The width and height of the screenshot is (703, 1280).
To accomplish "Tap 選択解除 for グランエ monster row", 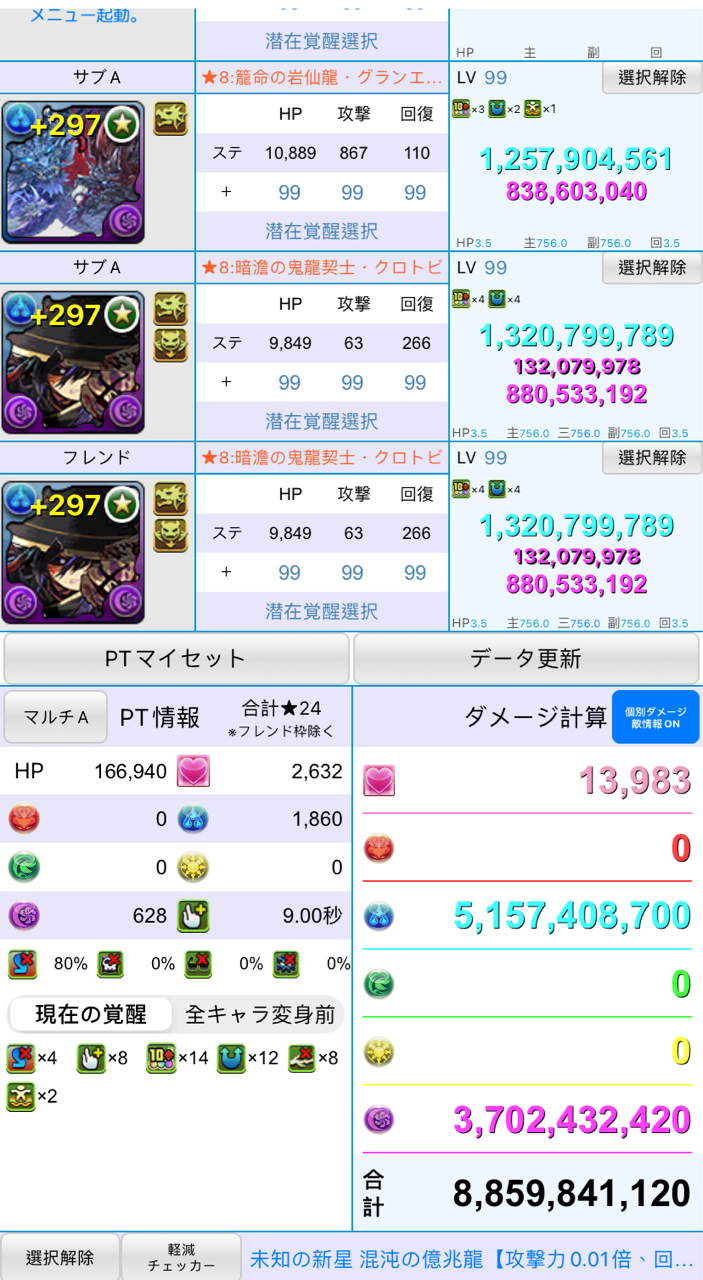I will click(x=652, y=78).
